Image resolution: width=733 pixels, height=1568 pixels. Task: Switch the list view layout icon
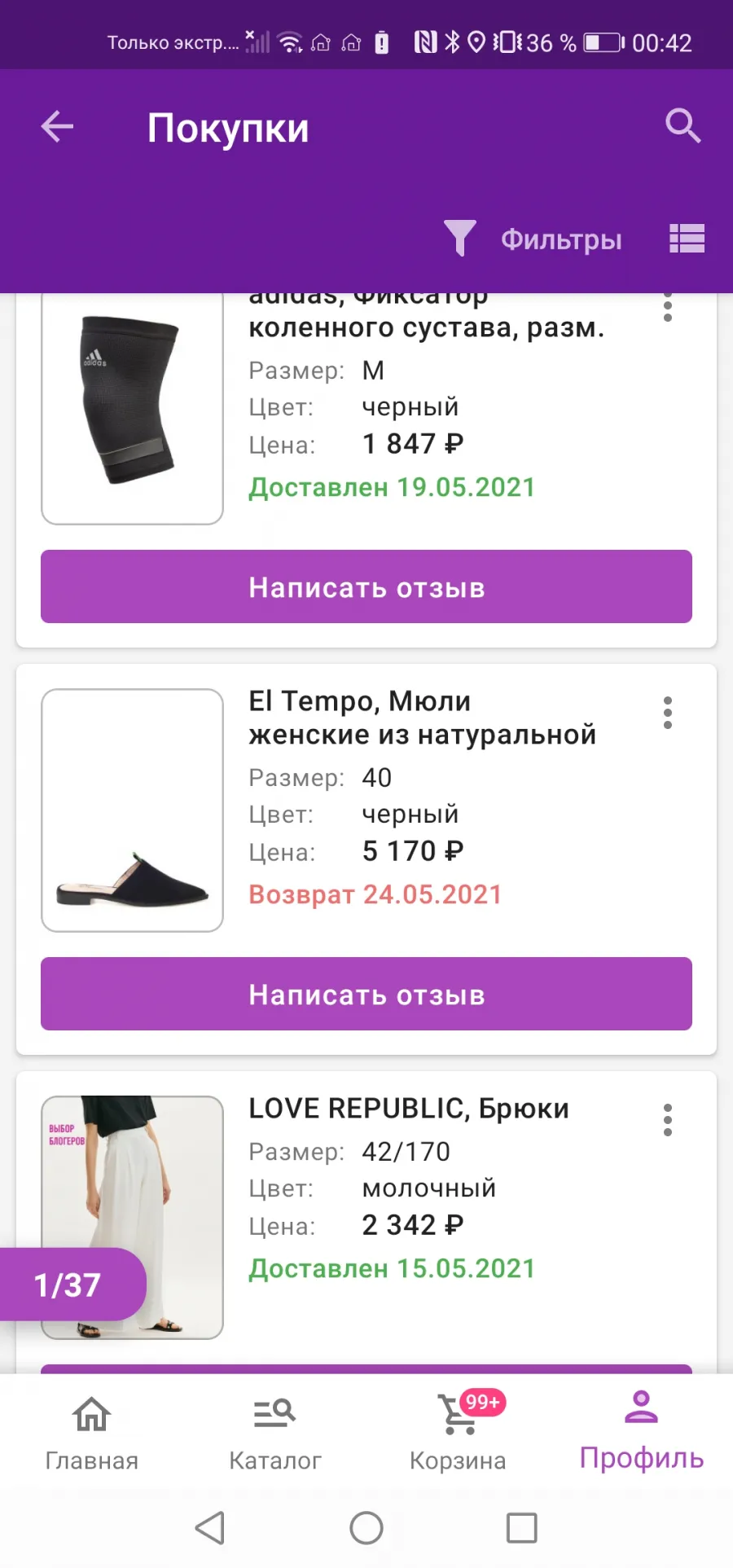(687, 239)
